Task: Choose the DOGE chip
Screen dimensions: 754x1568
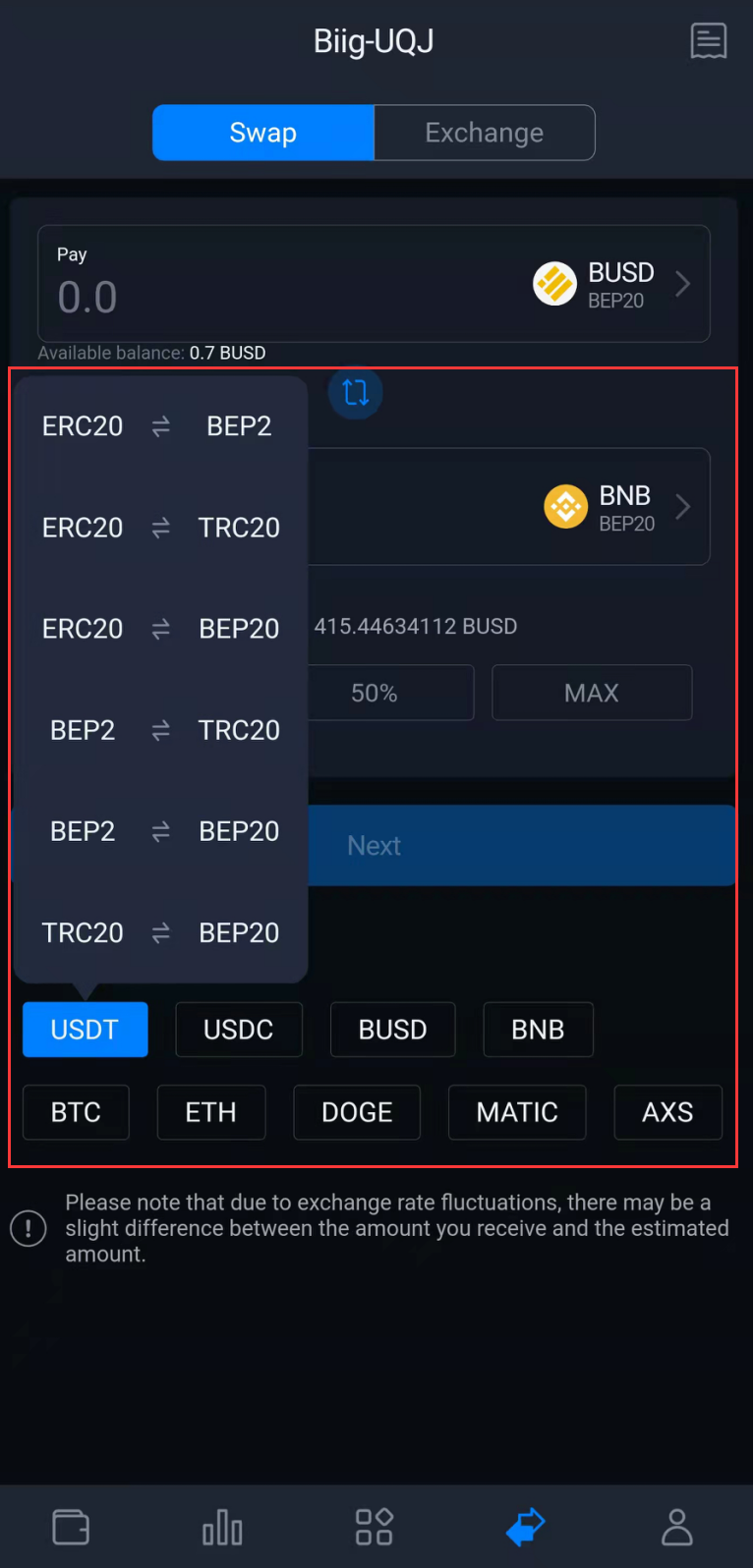Action: click(x=357, y=1112)
